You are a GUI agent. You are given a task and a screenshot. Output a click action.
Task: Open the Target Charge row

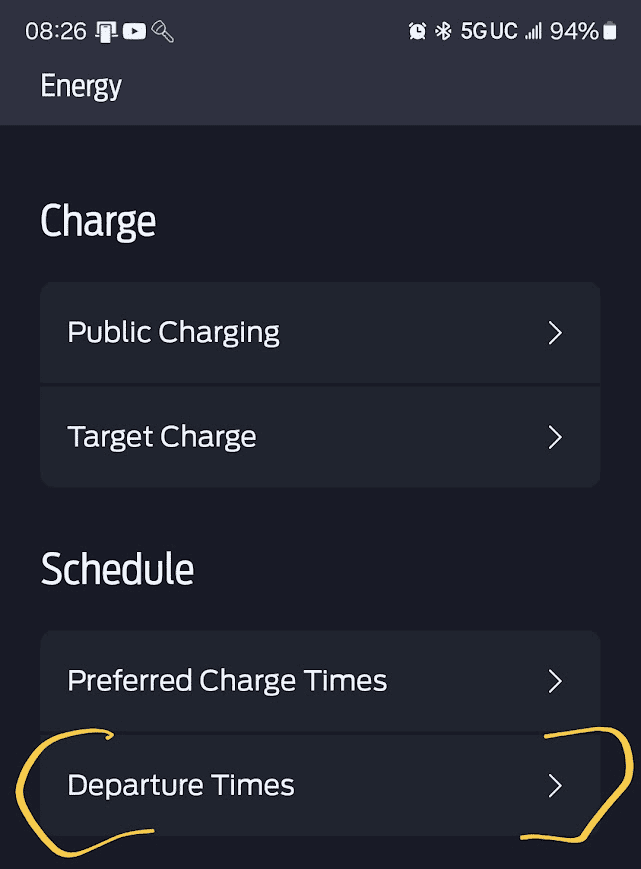pyautogui.click(x=319, y=437)
